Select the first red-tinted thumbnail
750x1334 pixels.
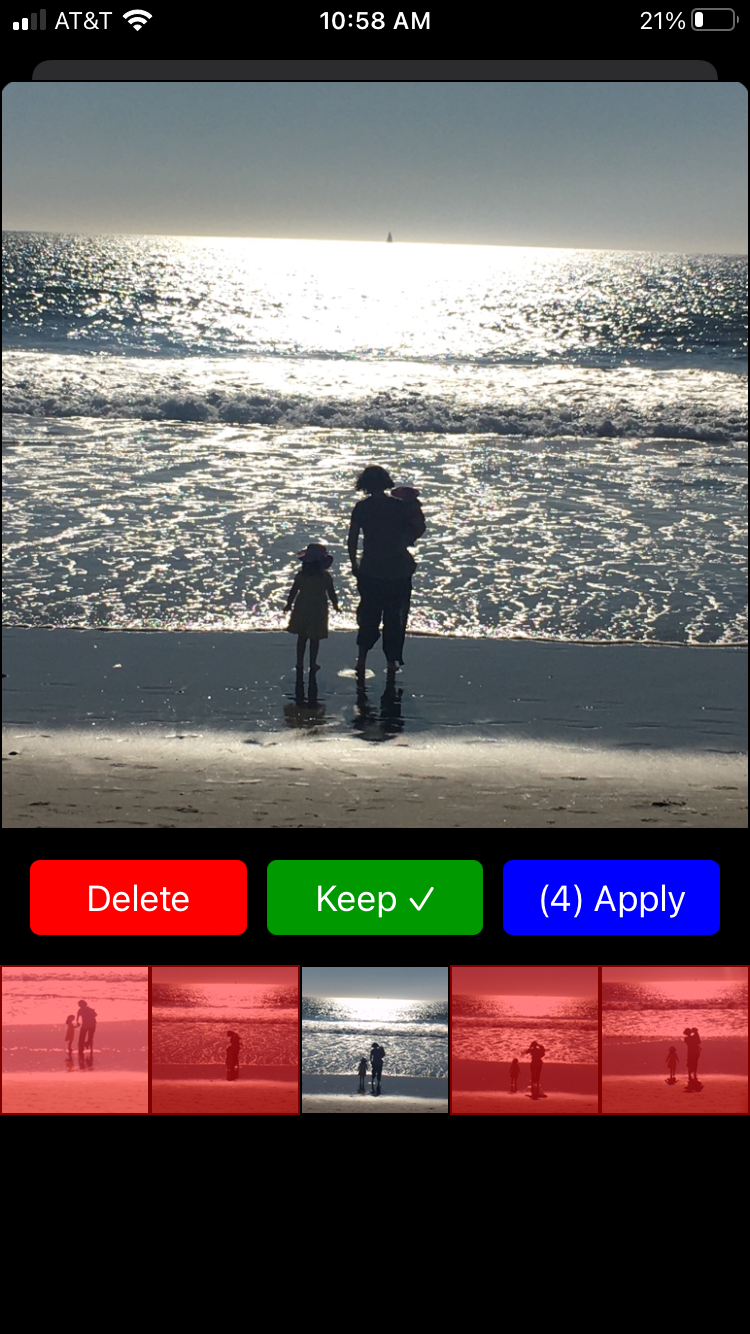tap(75, 1040)
